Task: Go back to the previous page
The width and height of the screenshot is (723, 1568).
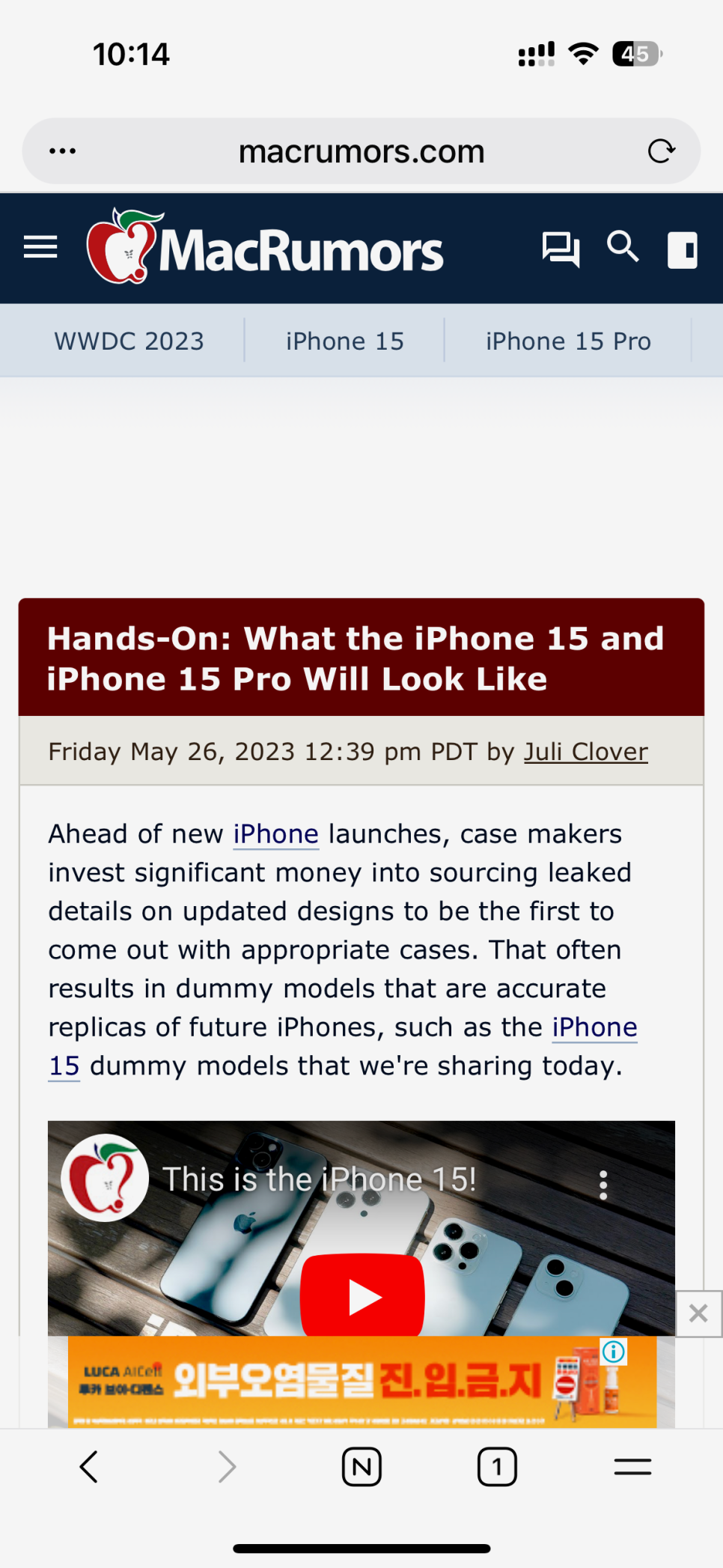Action: [x=89, y=1466]
